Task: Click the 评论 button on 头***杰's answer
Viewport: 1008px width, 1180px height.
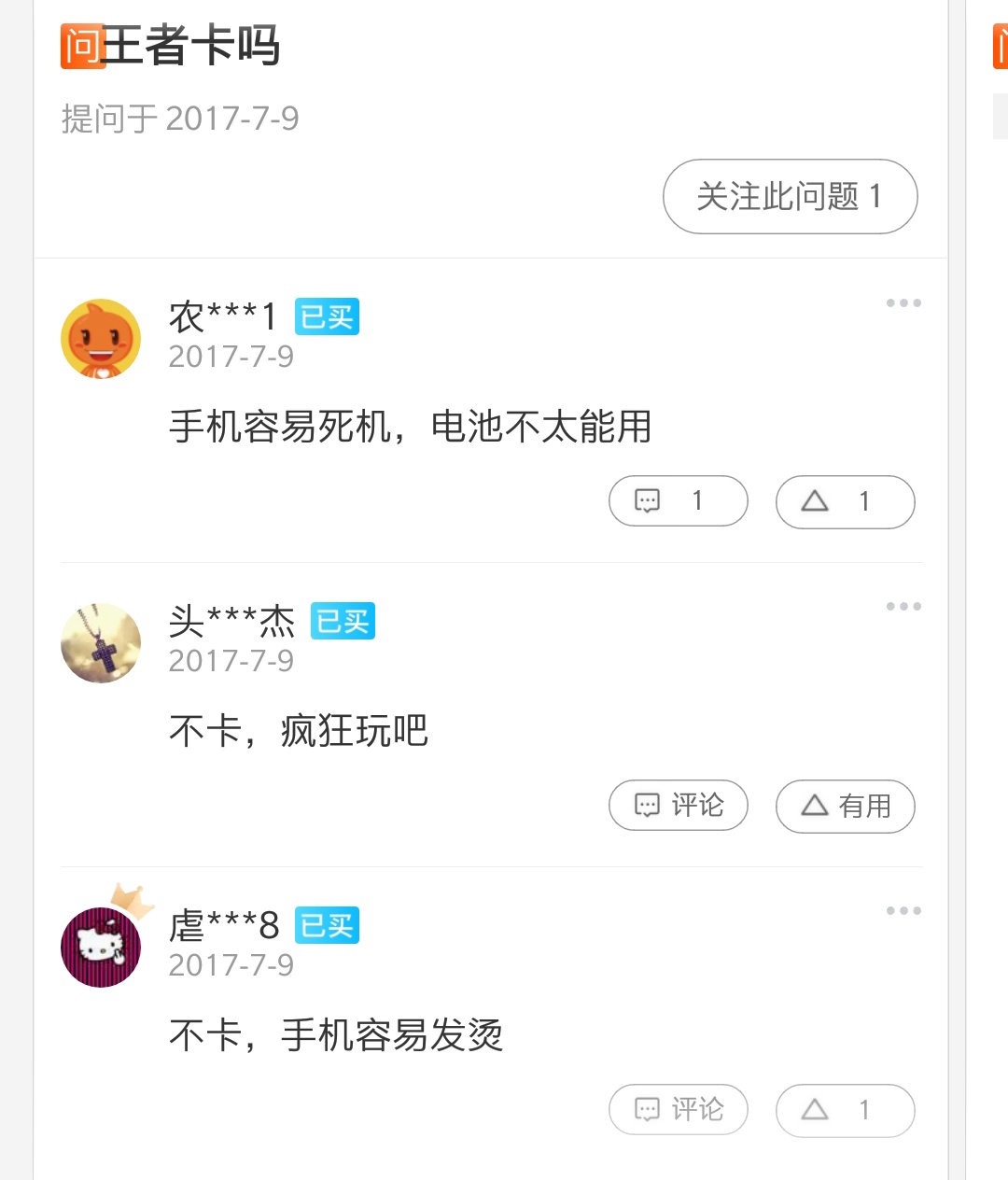Action: [x=679, y=806]
